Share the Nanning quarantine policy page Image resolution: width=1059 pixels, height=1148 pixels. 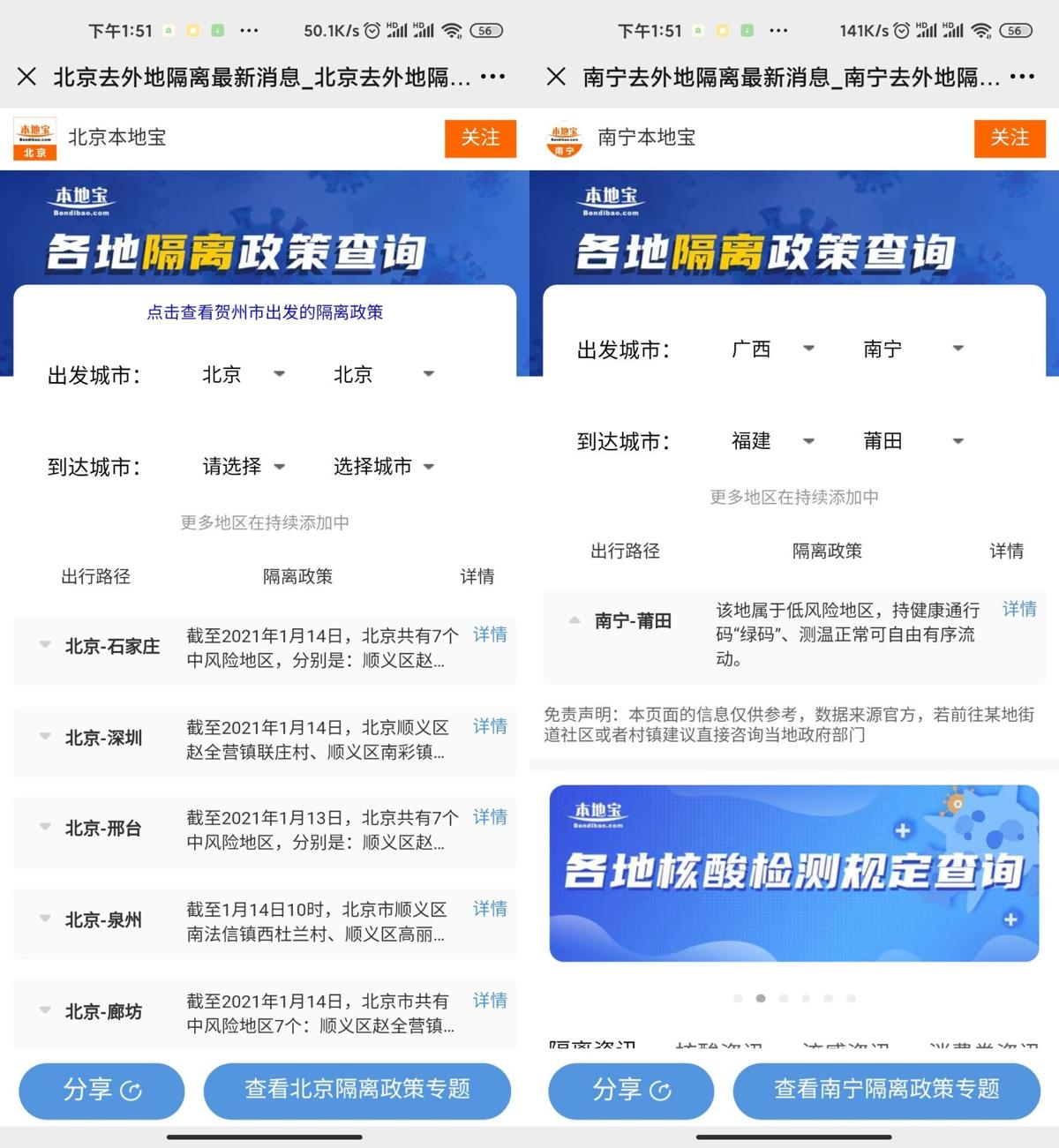[631, 1090]
